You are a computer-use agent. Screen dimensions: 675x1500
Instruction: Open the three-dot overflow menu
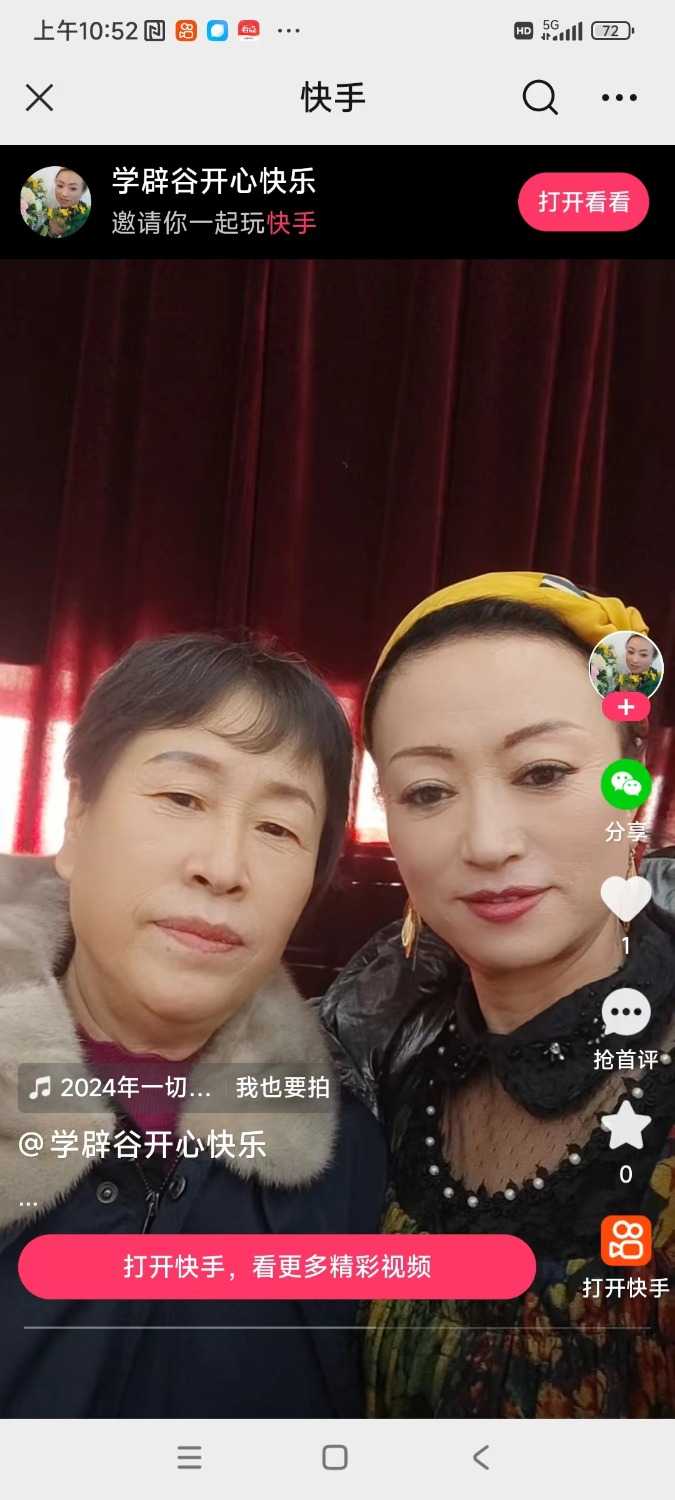click(x=619, y=97)
